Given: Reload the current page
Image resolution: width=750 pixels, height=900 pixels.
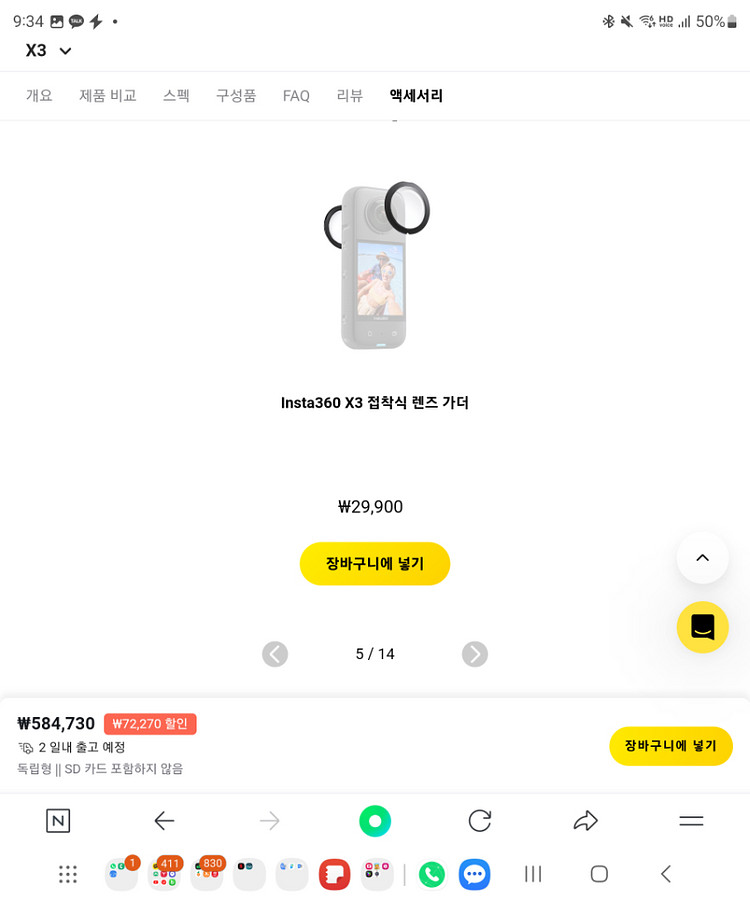Looking at the screenshot, I should [x=480, y=821].
